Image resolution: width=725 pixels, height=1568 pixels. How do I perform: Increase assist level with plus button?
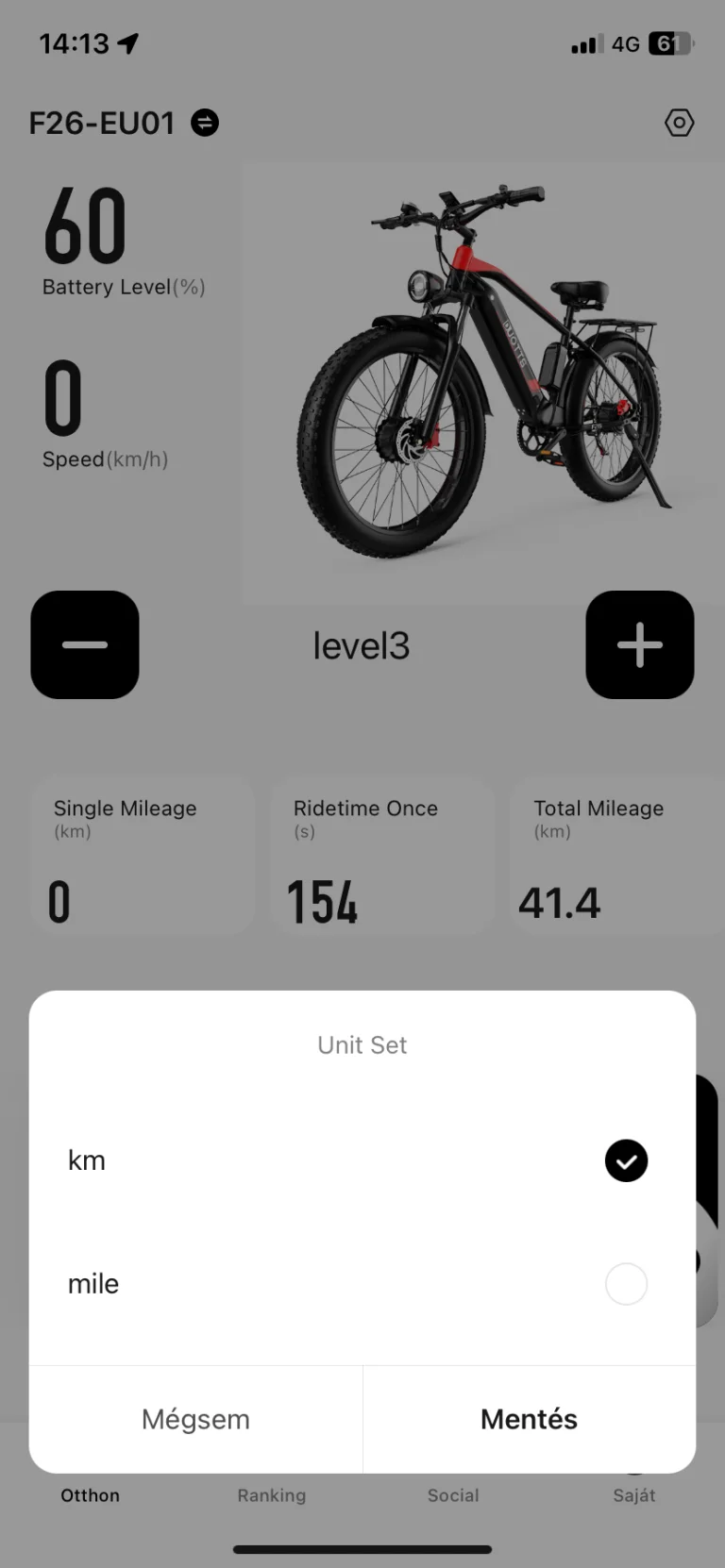tap(640, 644)
